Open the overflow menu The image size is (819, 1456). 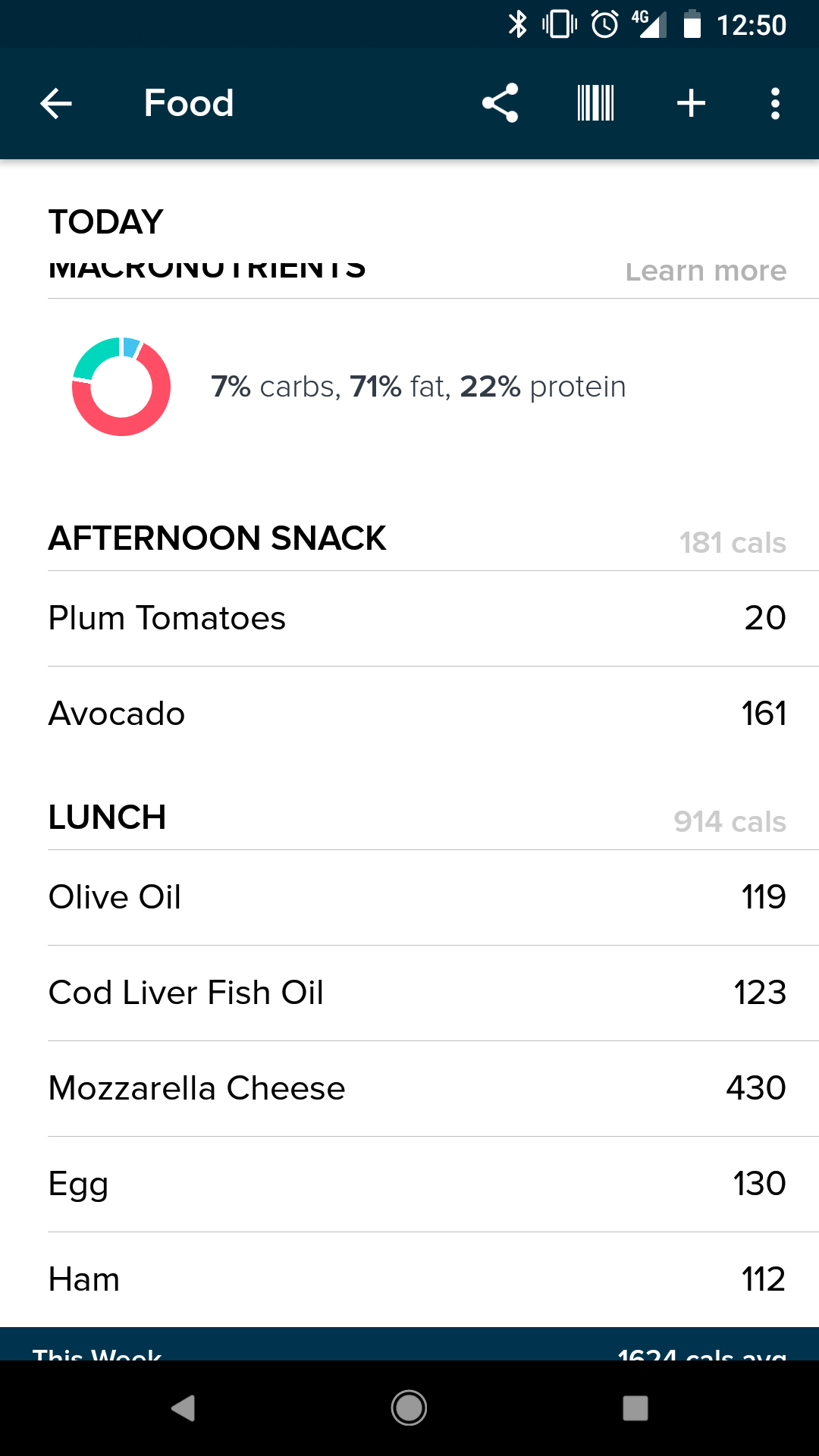(775, 103)
